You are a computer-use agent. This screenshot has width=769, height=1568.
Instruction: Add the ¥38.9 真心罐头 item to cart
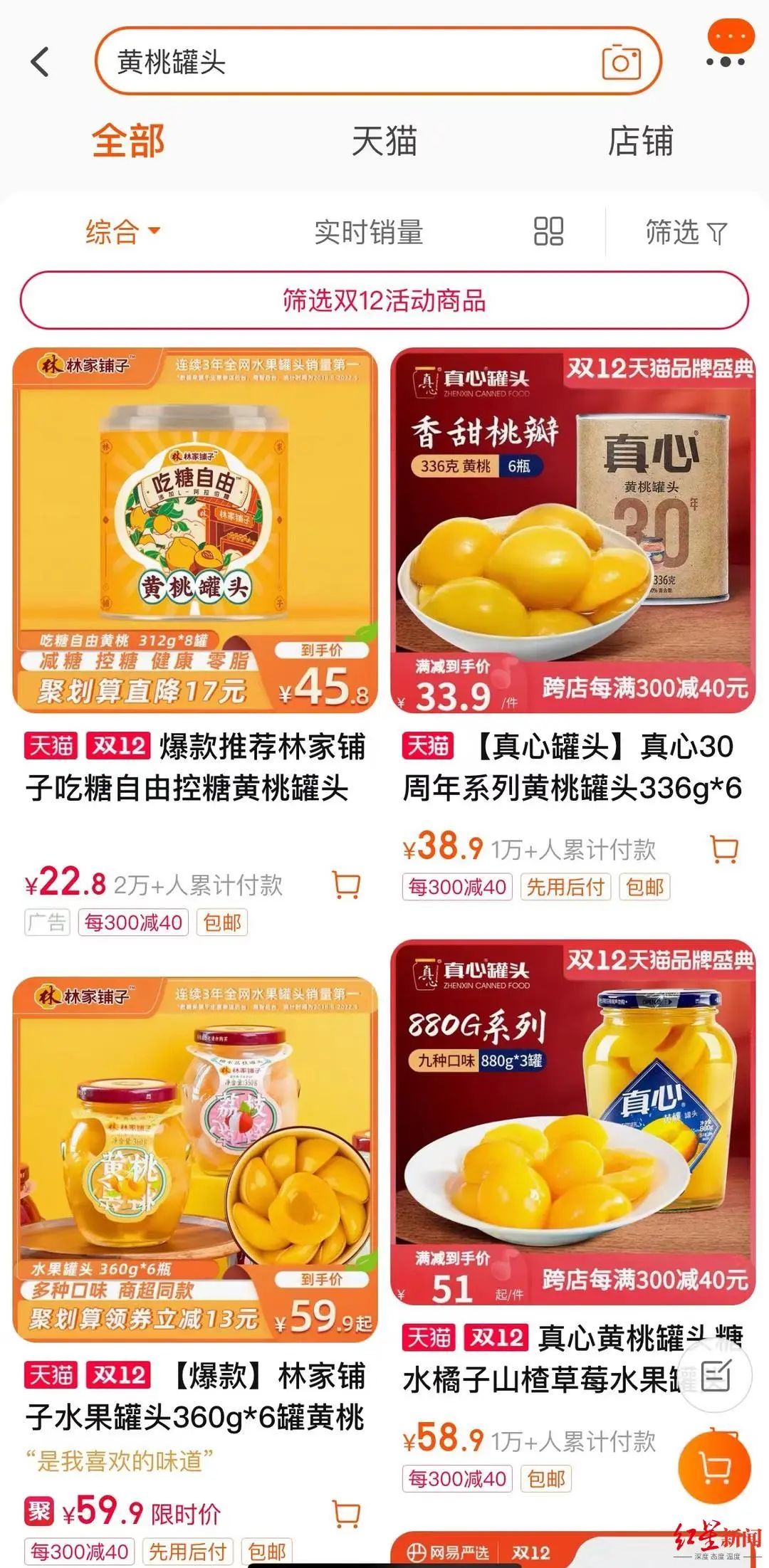(724, 848)
